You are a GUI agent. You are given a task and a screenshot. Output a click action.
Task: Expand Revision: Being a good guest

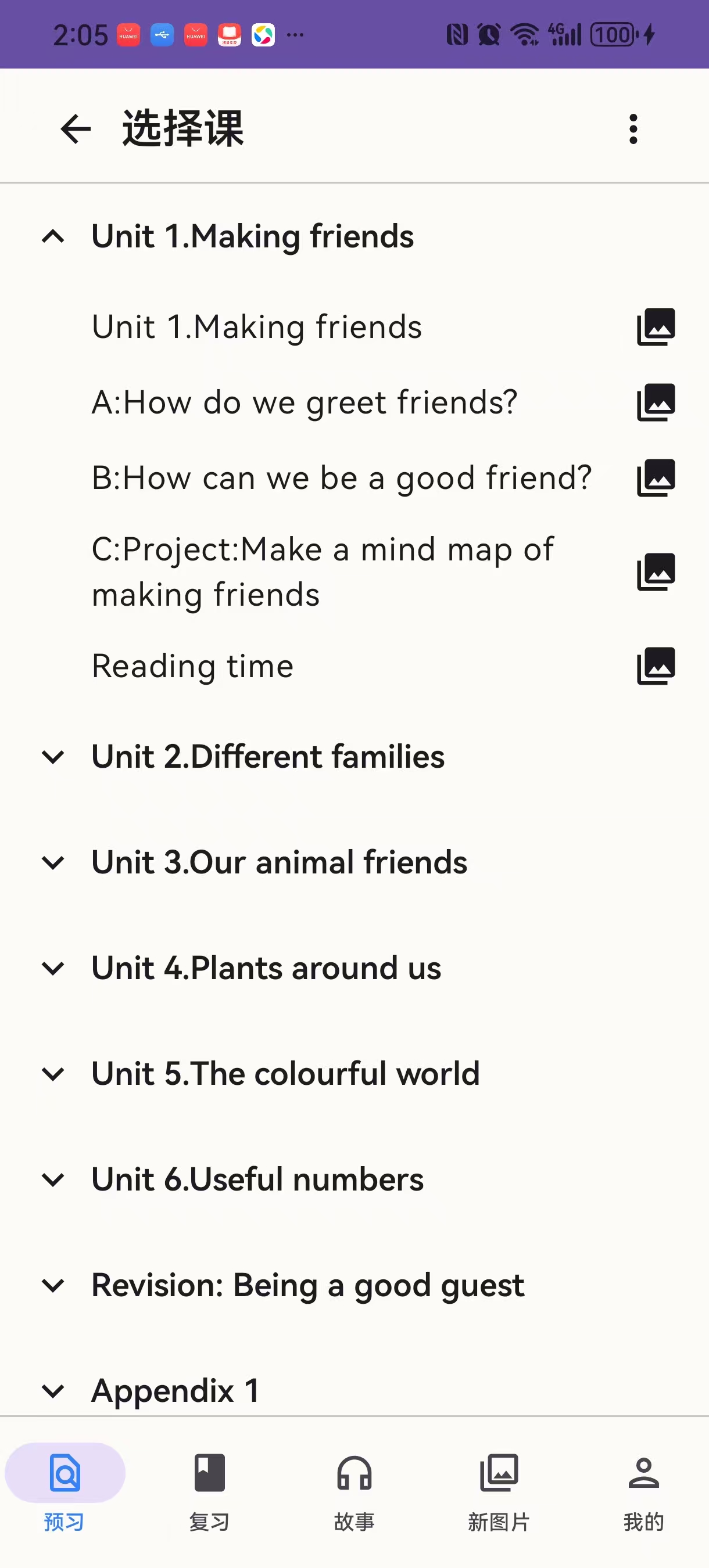[x=307, y=1285]
